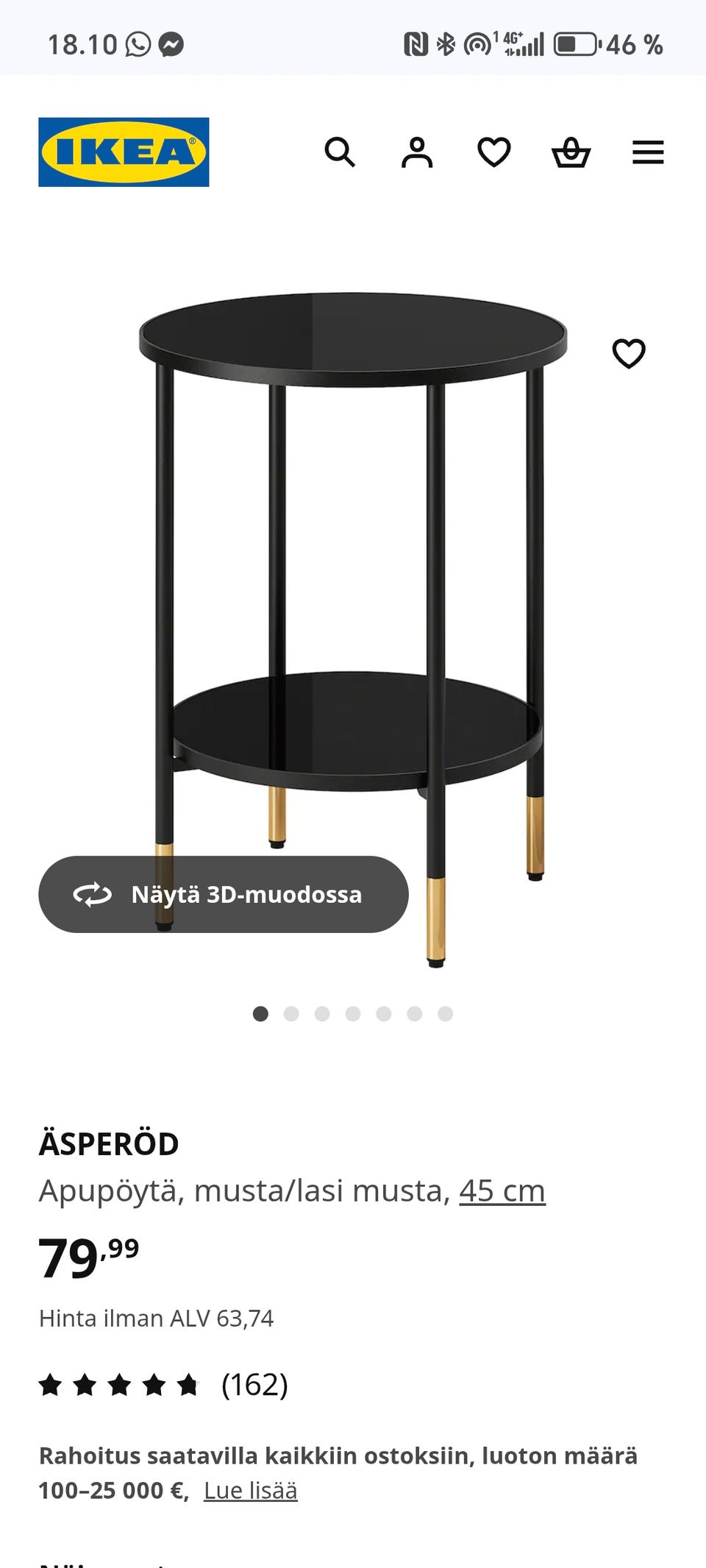Open Lue lisää financing details
Viewport: 706px width, 1568px height.
coord(252,1489)
